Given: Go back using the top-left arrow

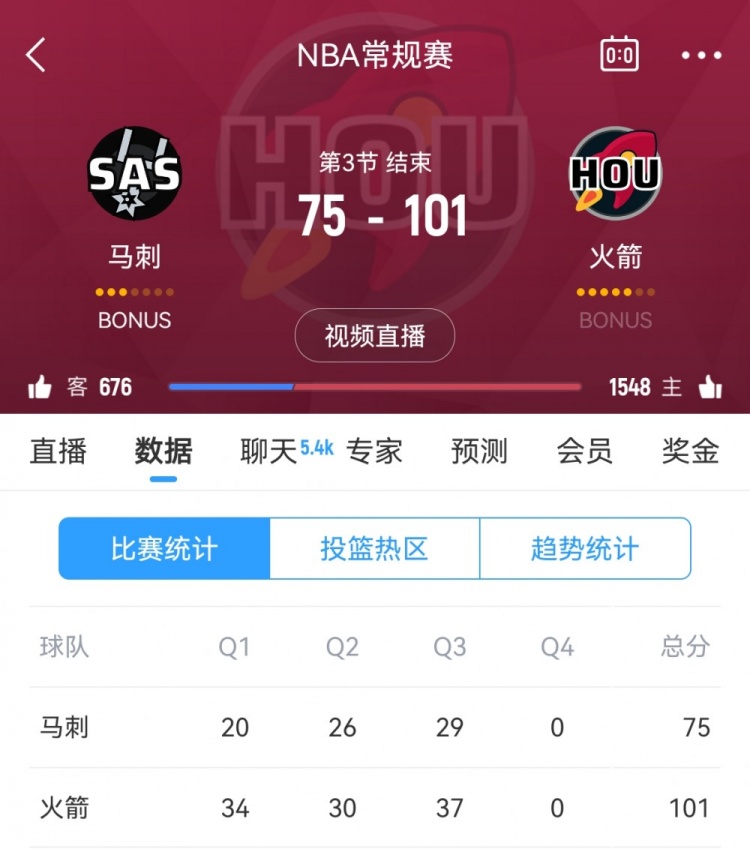Looking at the screenshot, I should [36, 55].
